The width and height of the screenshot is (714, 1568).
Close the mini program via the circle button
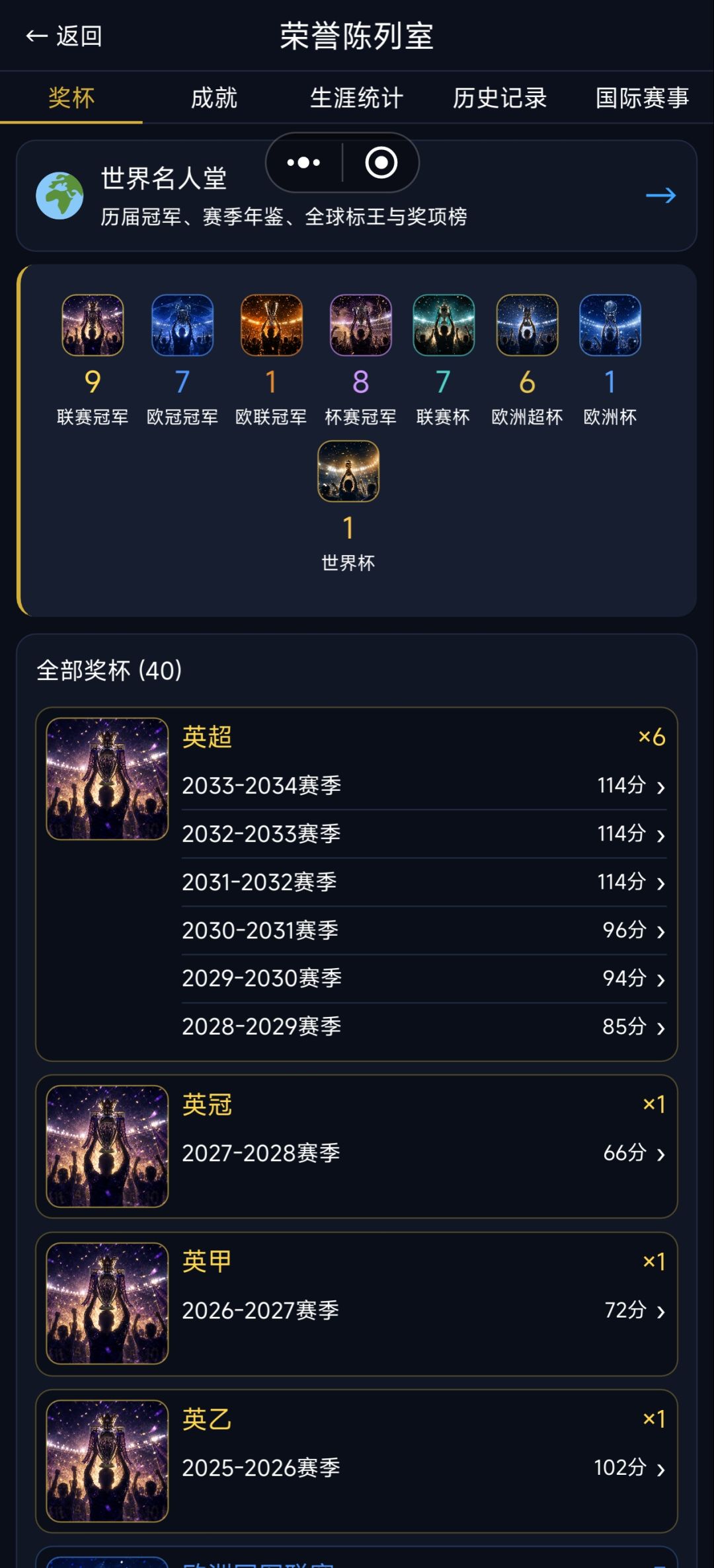(381, 163)
